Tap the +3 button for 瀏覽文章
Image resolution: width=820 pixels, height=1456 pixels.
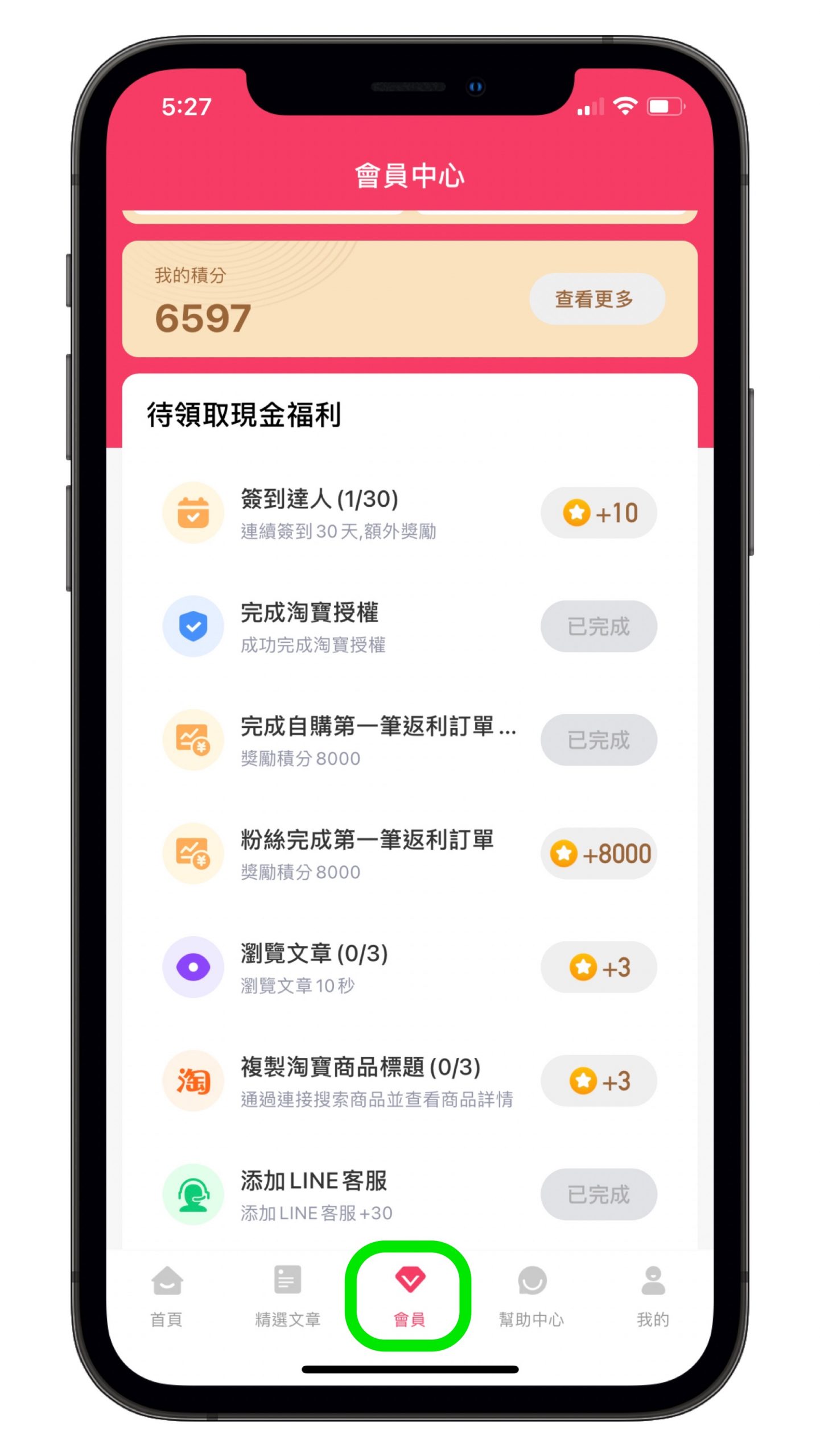tap(599, 967)
